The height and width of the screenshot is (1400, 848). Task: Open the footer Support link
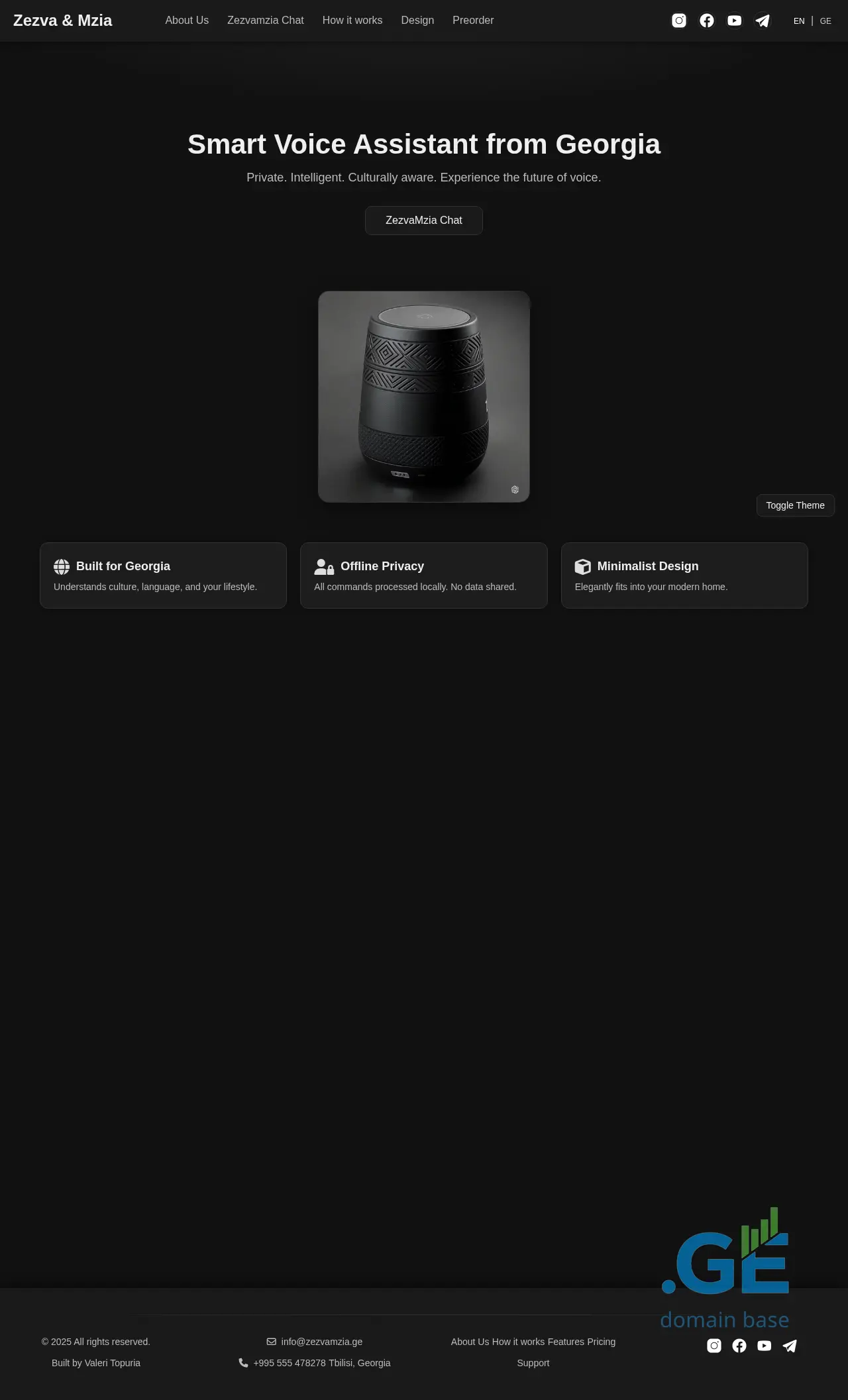[x=533, y=1363]
